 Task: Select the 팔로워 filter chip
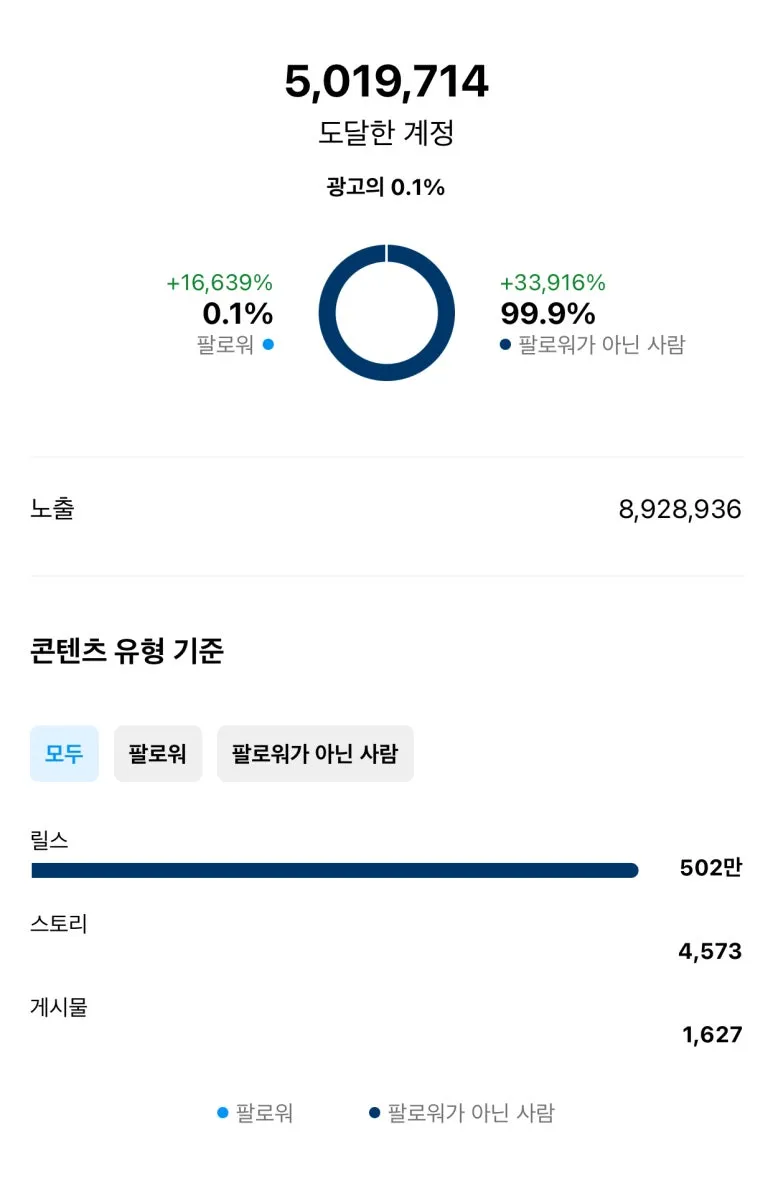coord(158,754)
